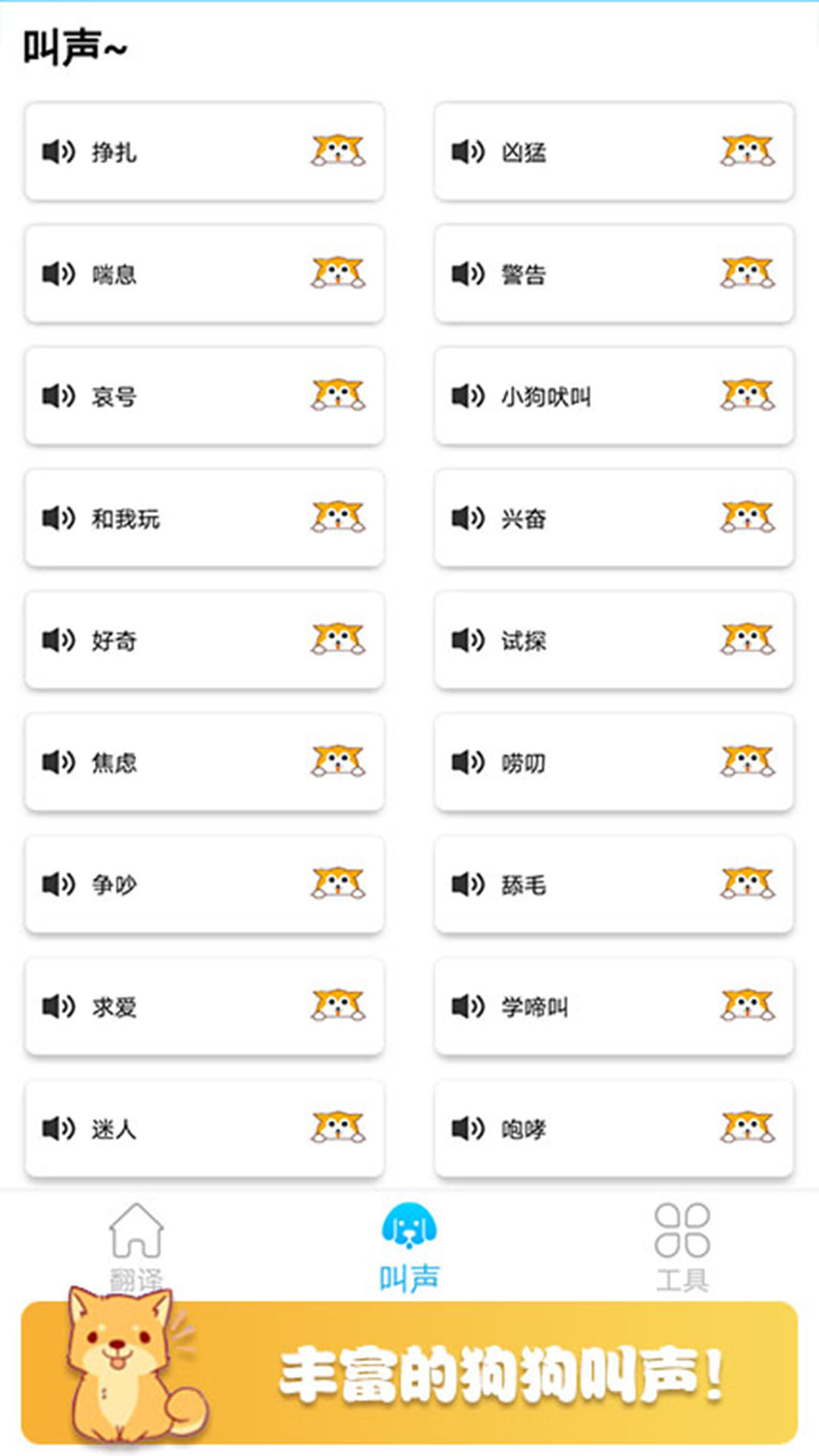The height and width of the screenshot is (1456, 819).
Task: Play the 焦虑 sound
Action: (x=204, y=762)
